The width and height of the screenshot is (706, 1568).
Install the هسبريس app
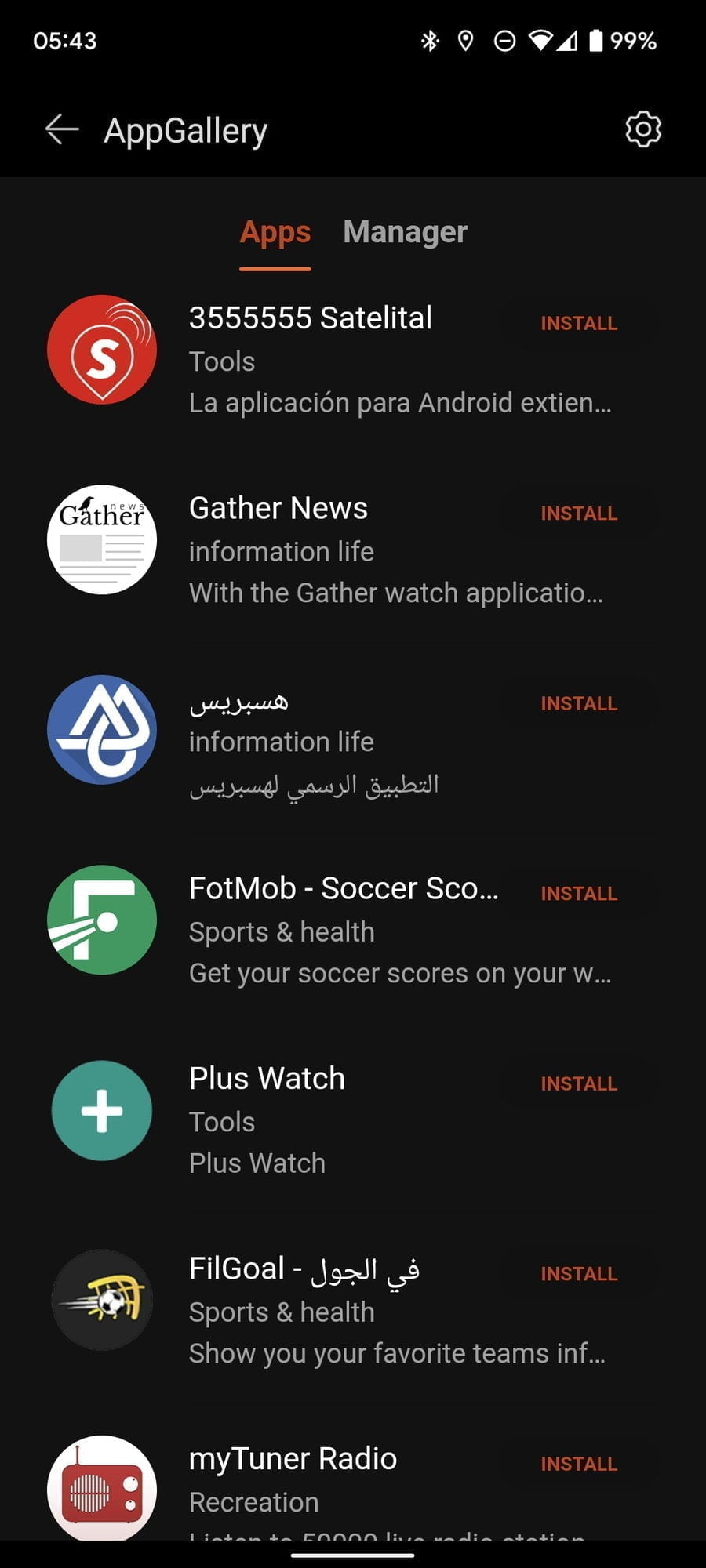(579, 703)
